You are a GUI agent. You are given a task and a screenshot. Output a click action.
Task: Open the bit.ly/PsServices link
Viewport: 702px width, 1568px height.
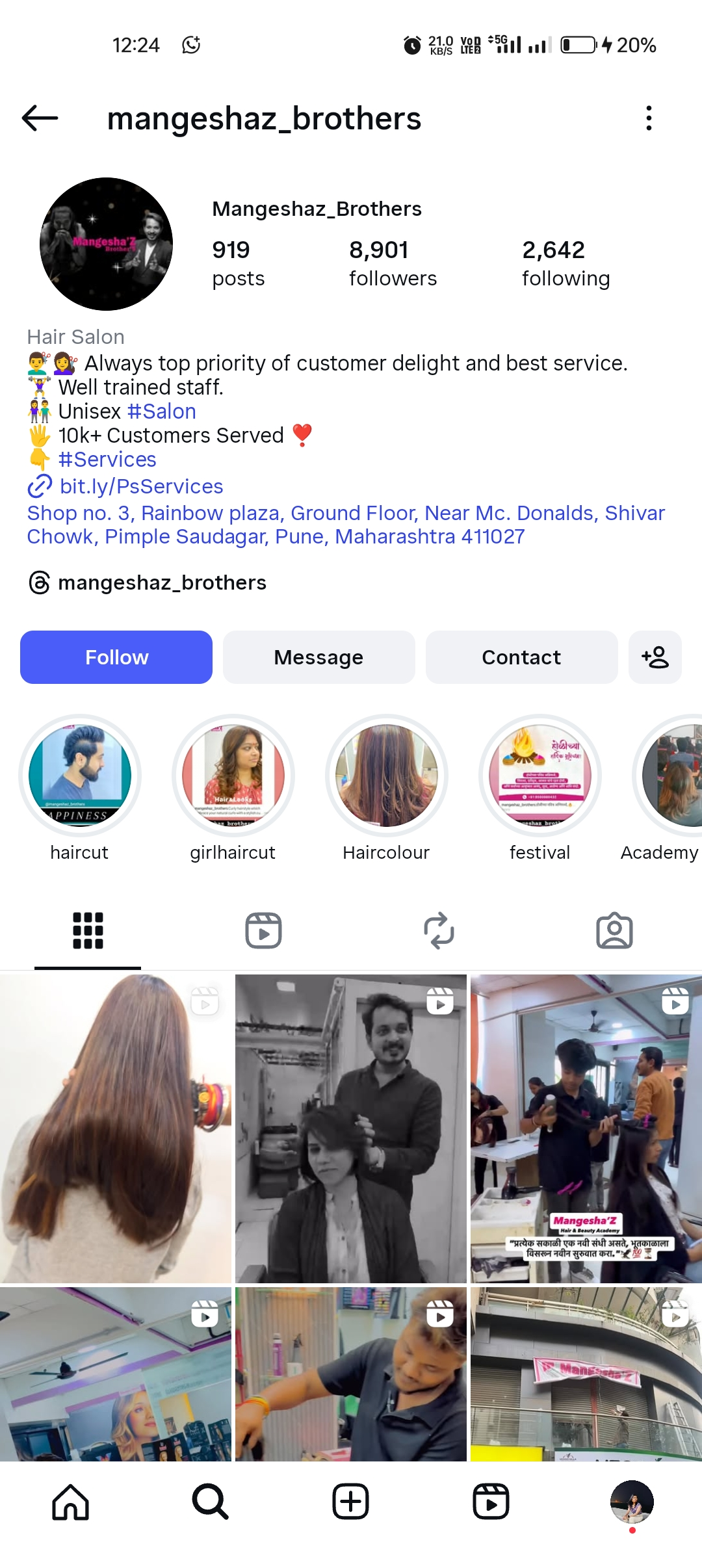click(141, 486)
